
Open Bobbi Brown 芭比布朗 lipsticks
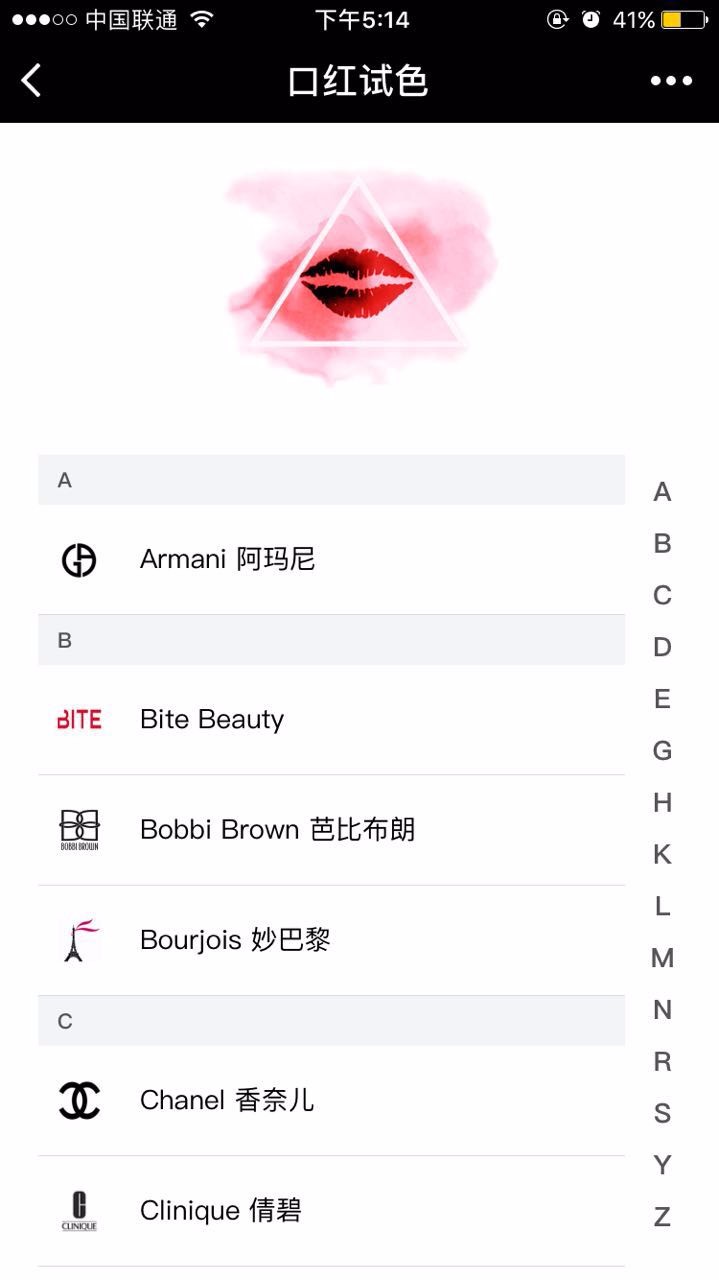coord(330,829)
